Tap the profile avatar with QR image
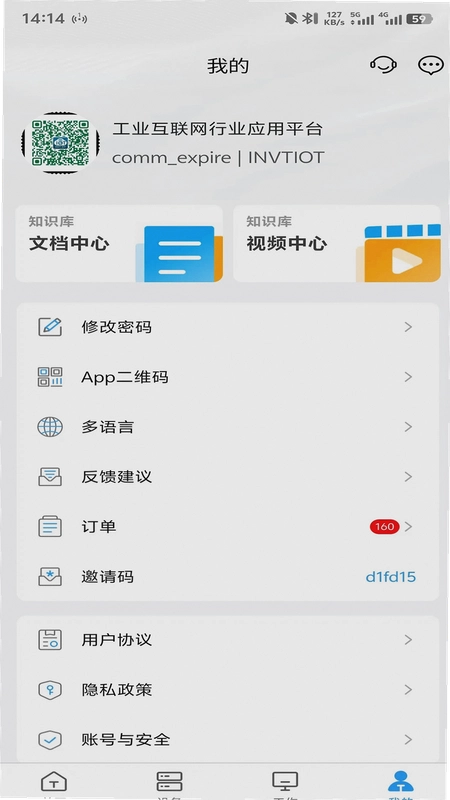 (x=60, y=143)
